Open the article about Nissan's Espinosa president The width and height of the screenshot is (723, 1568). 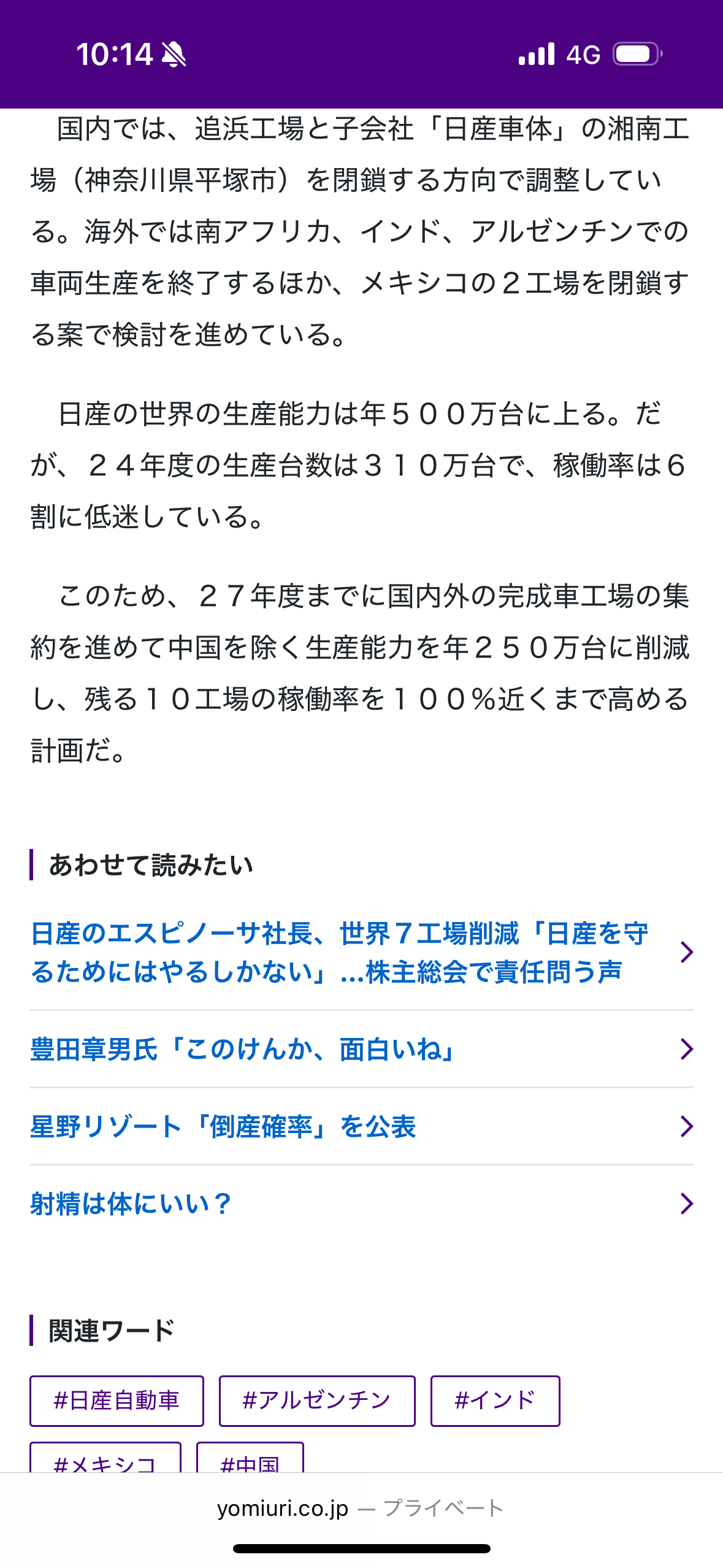361,953
